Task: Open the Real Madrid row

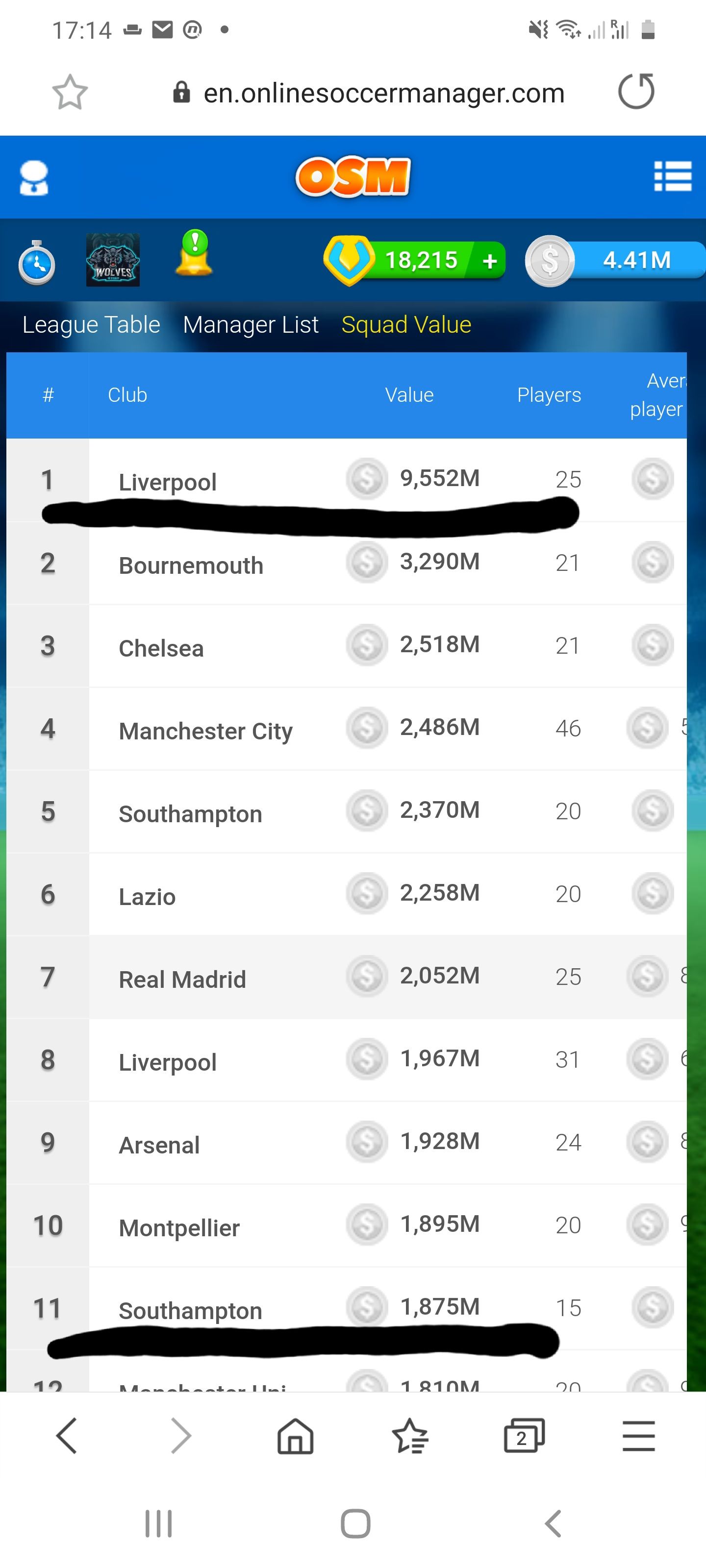Action: (x=347, y=978)
